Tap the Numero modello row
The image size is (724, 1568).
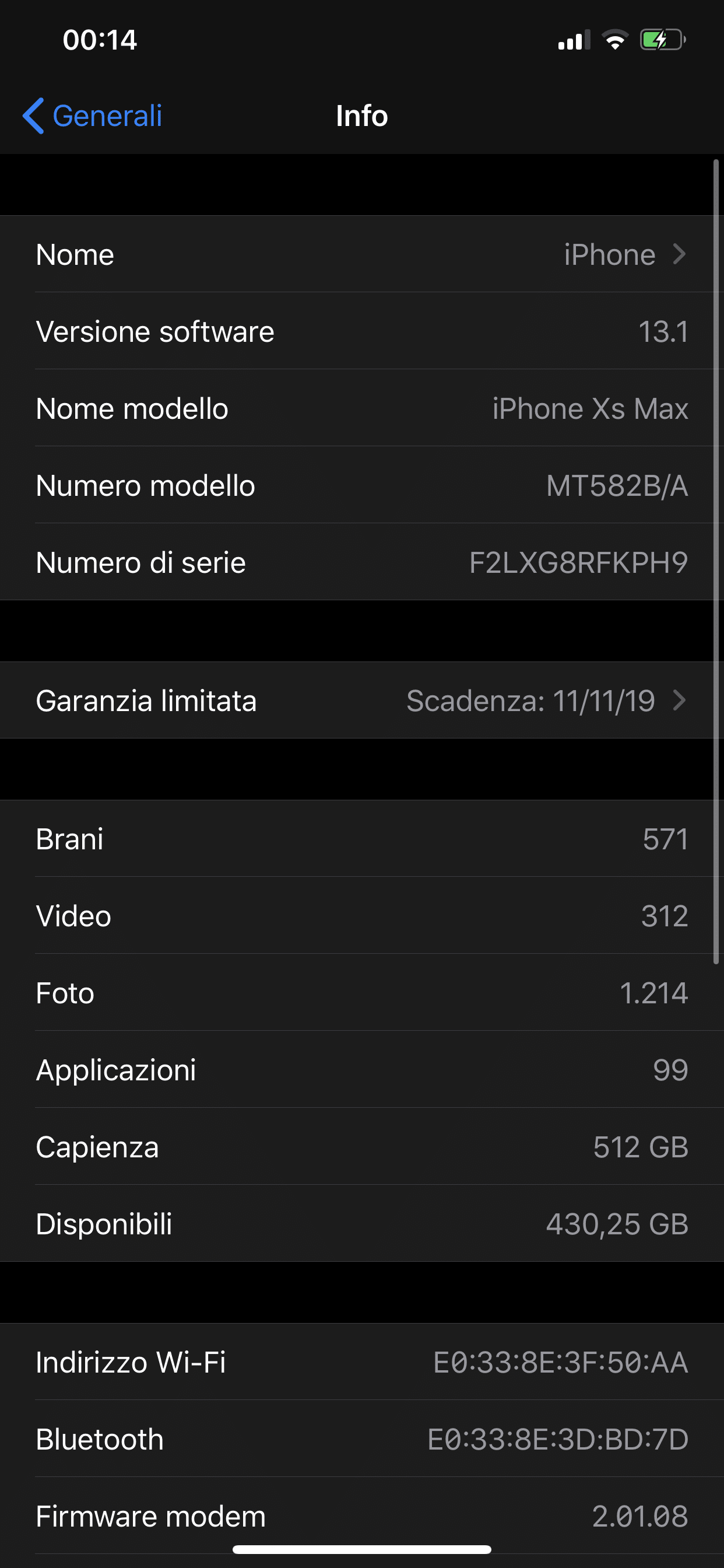pos(362,485)
